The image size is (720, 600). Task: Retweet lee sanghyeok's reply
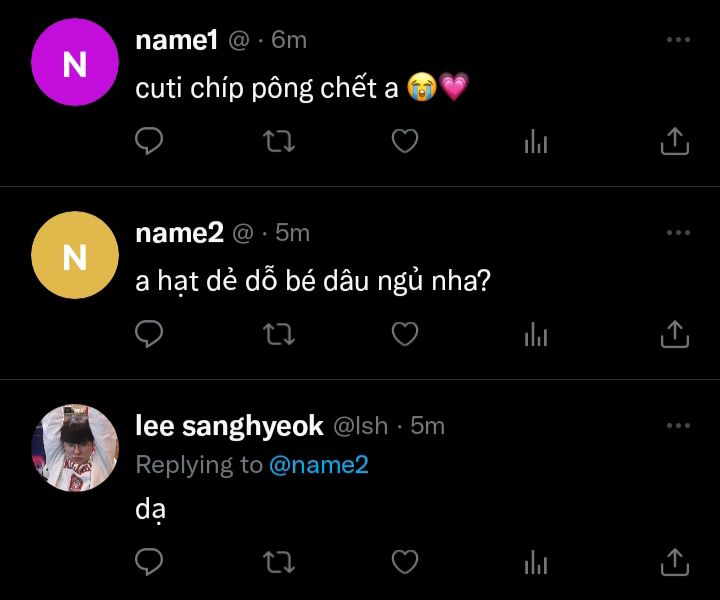click(x=279, y=562)
